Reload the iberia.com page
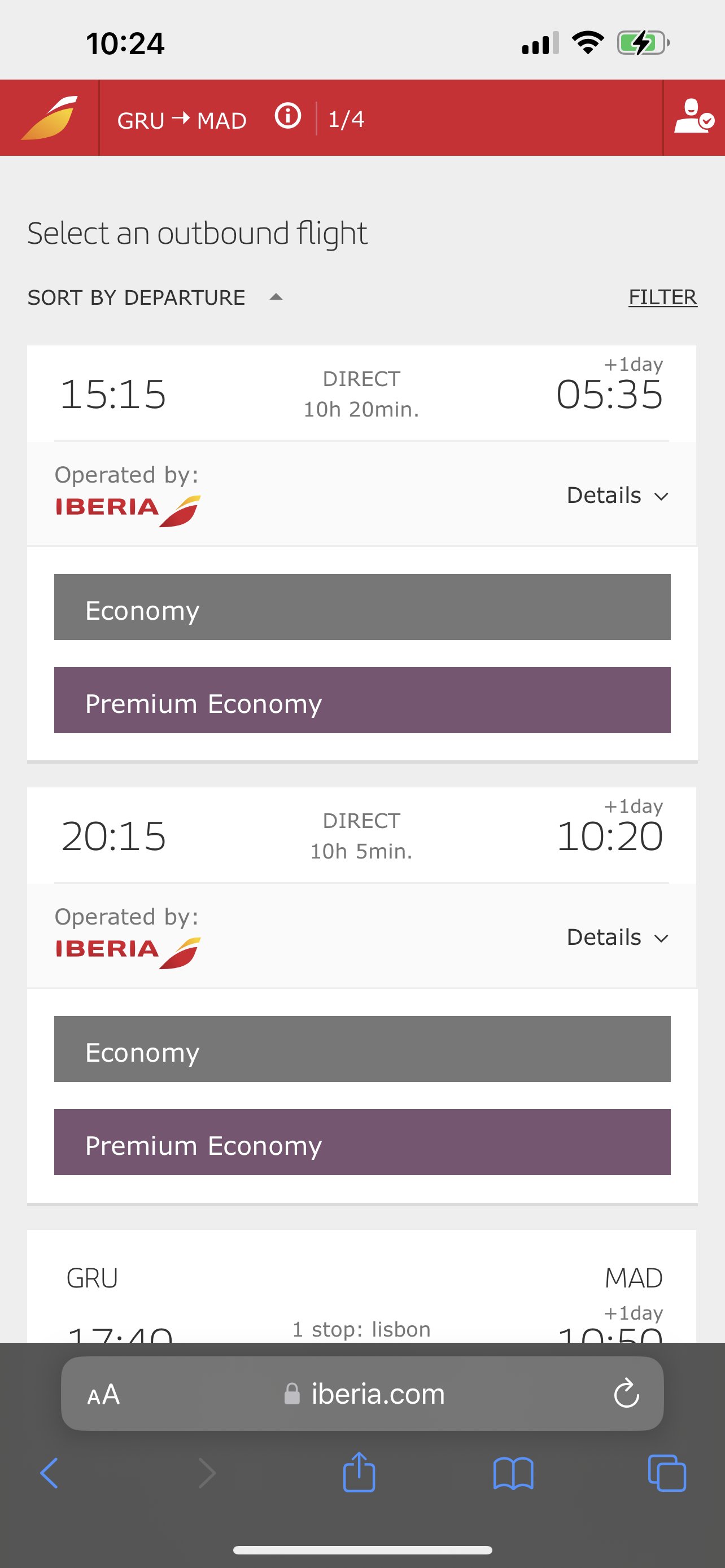 [626, 1393]
